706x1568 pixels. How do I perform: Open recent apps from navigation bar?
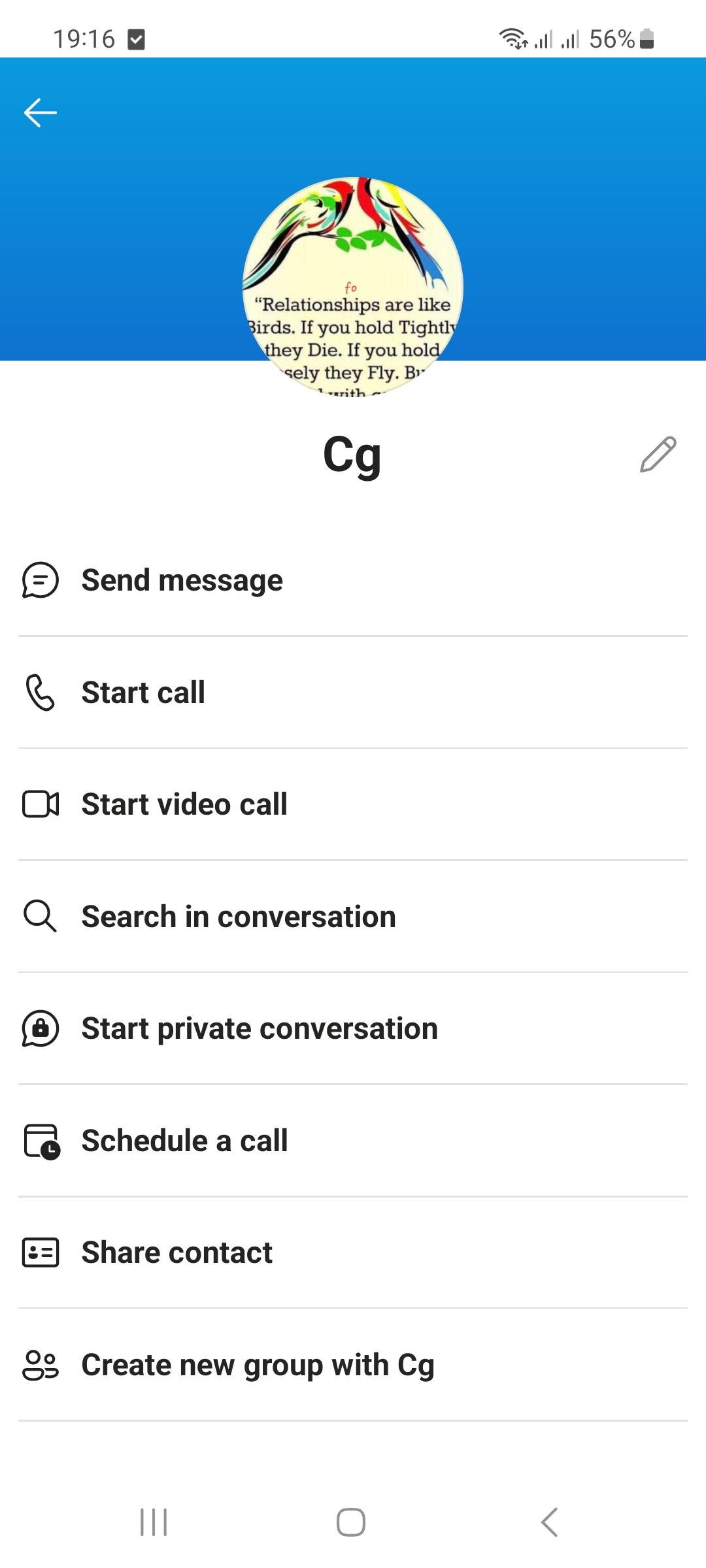tap(154, 1522)
